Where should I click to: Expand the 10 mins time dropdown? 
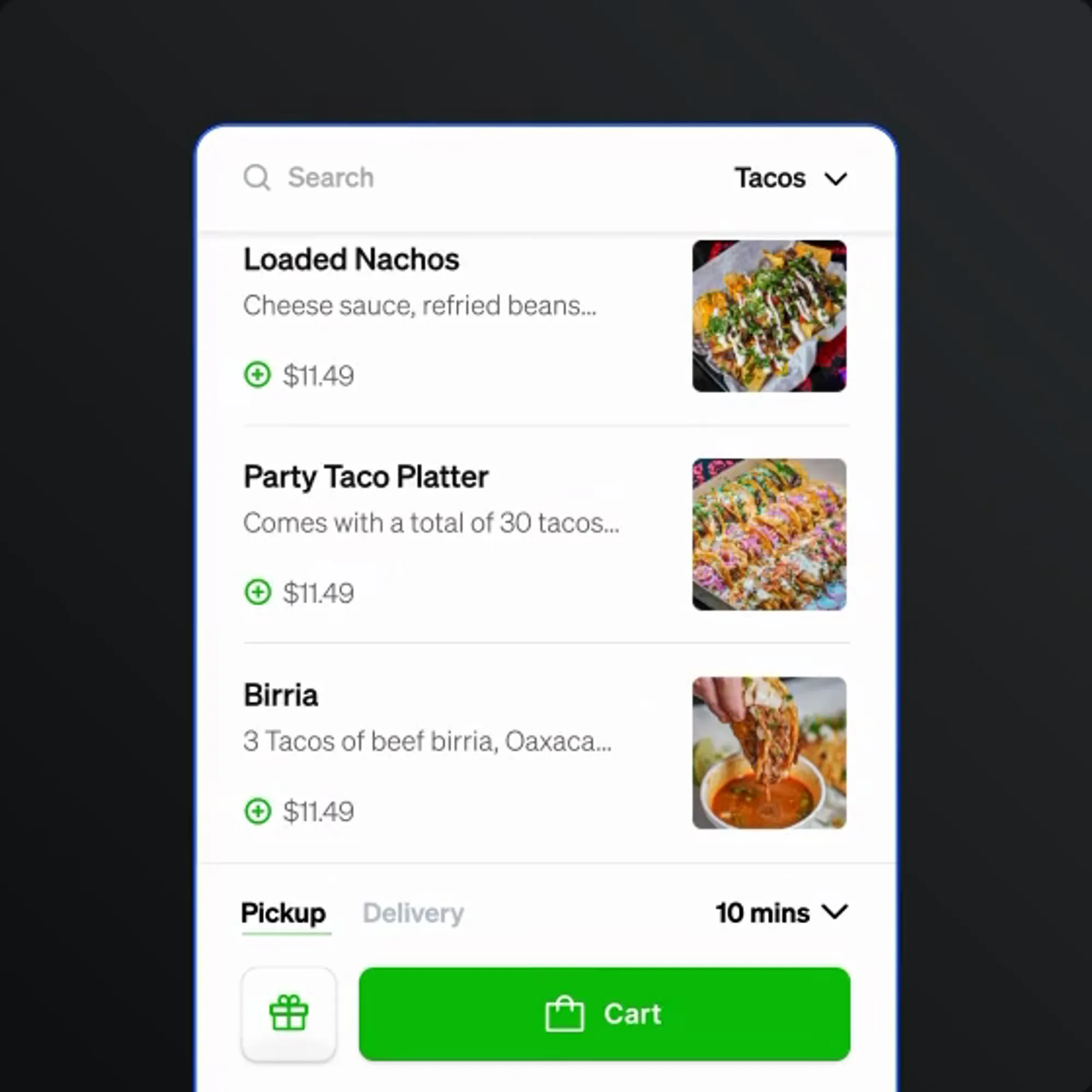pyautogui.click(x=781, y=912)
